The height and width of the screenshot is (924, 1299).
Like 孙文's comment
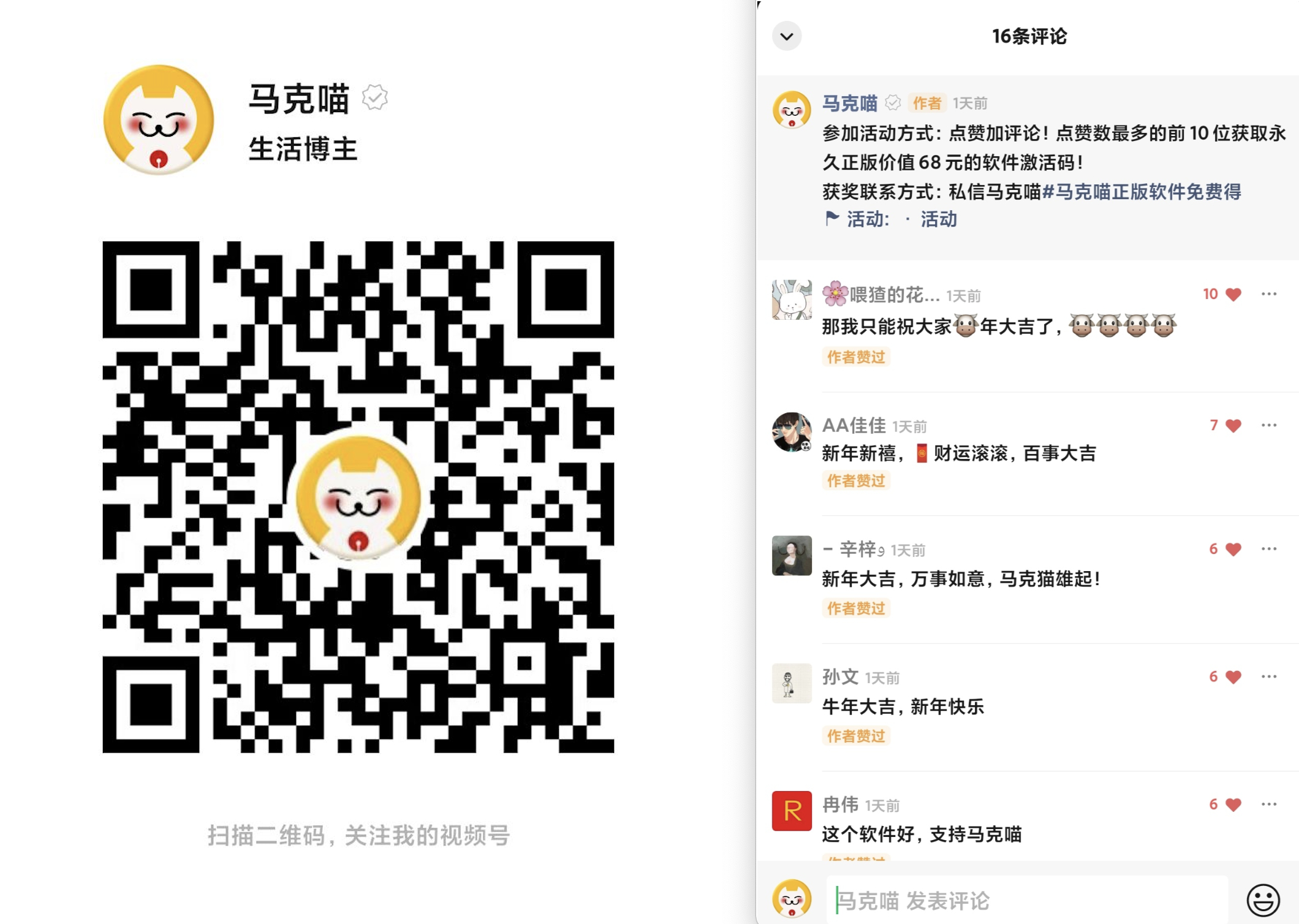1233,677
